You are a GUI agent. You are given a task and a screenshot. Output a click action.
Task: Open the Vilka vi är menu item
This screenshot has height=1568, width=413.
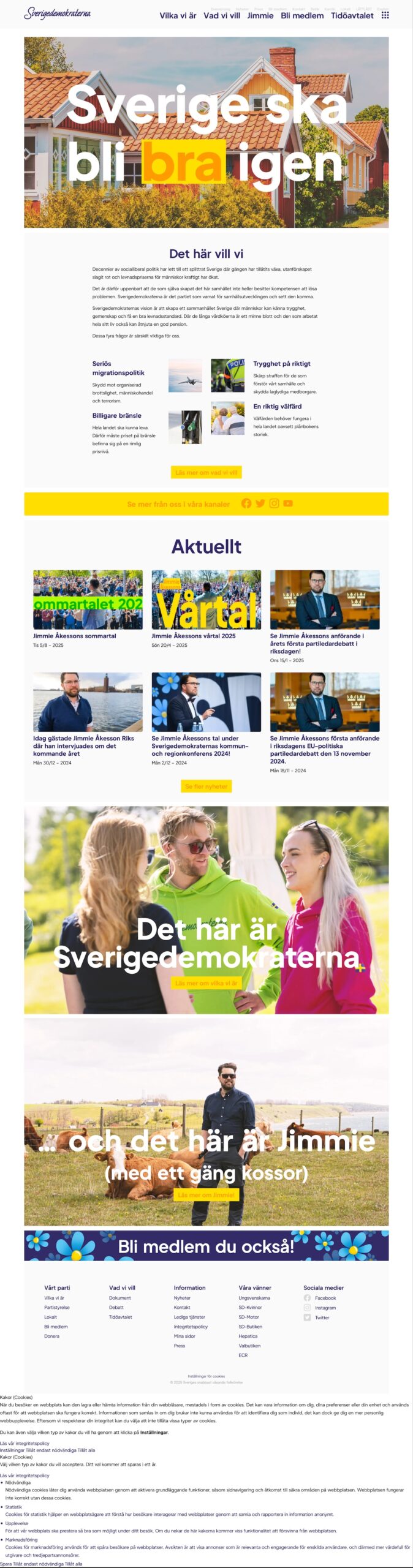point(178,15)
